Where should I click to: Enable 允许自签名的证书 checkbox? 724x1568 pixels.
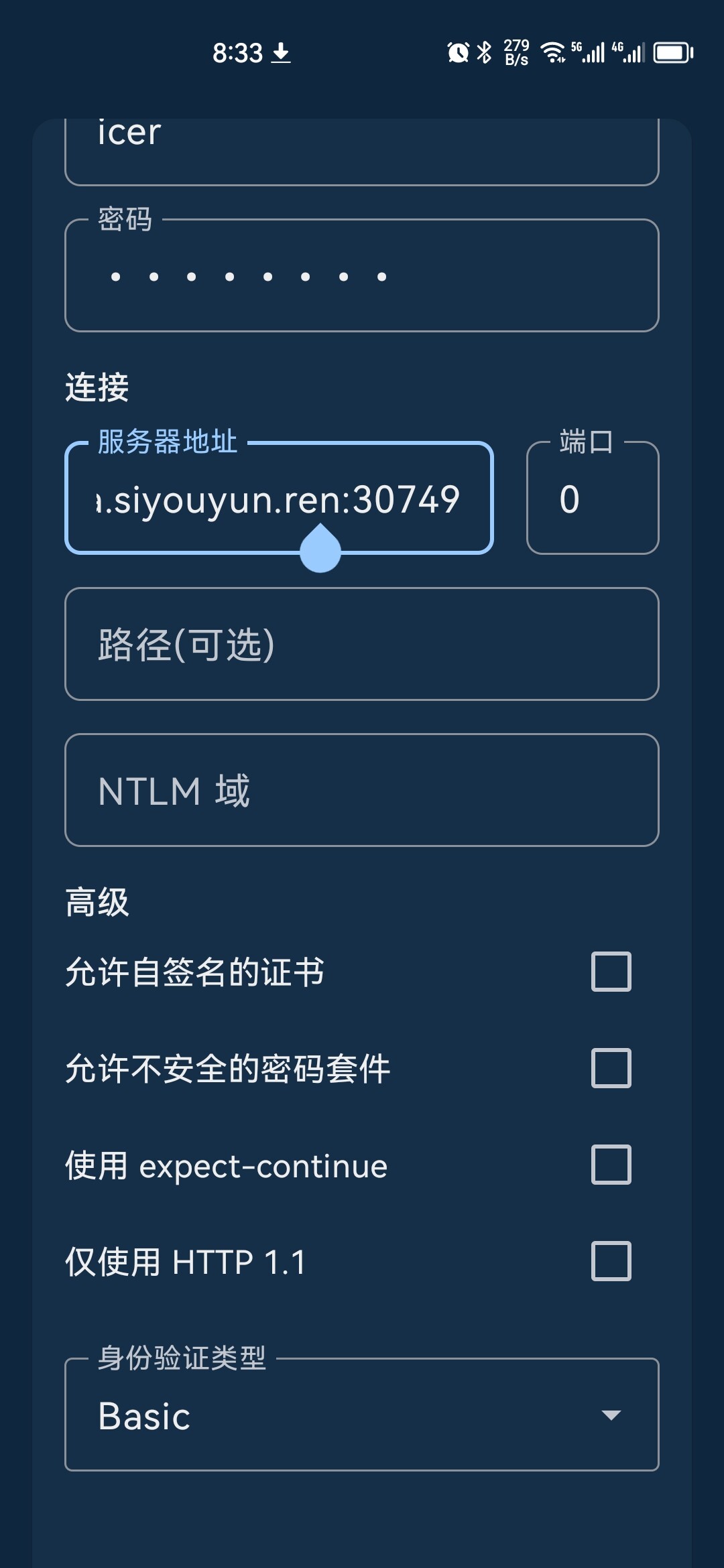611,972
